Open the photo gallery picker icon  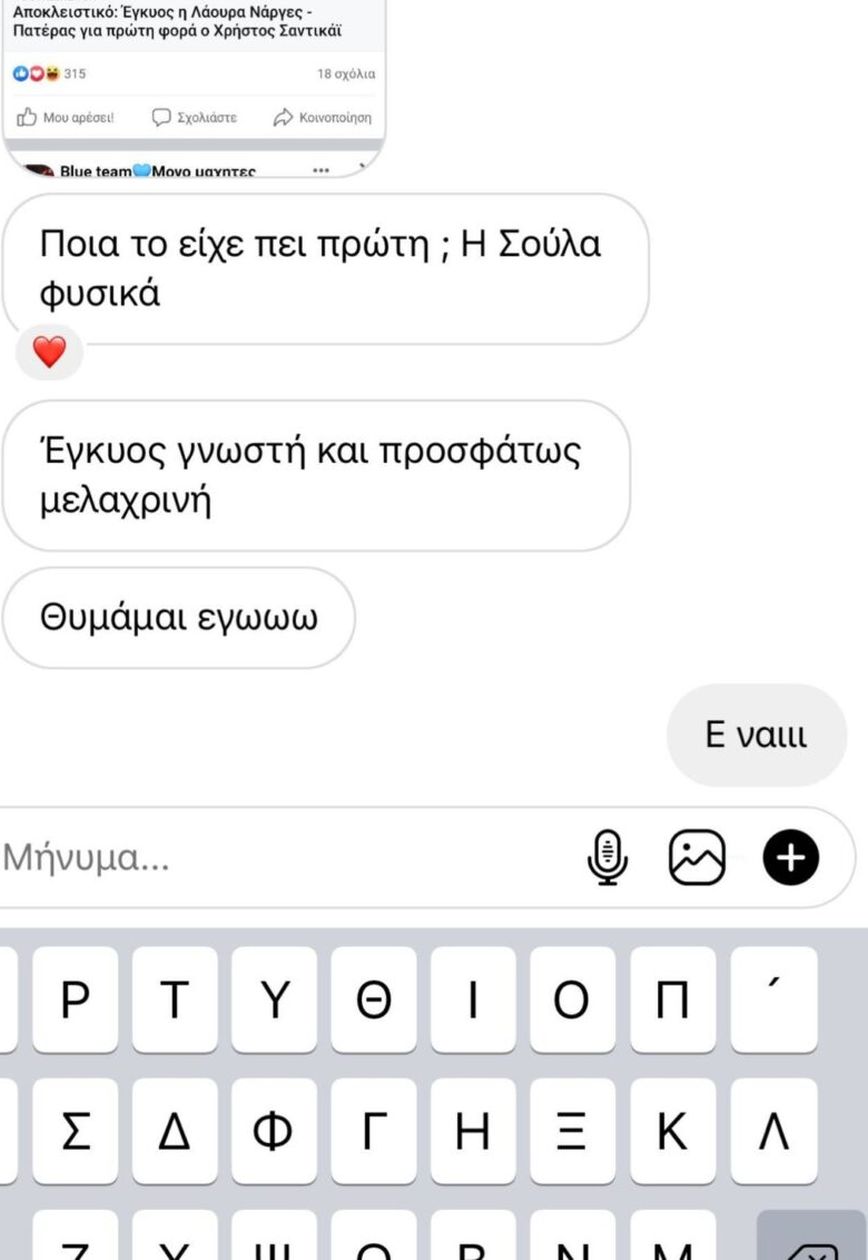coord(697,857)
